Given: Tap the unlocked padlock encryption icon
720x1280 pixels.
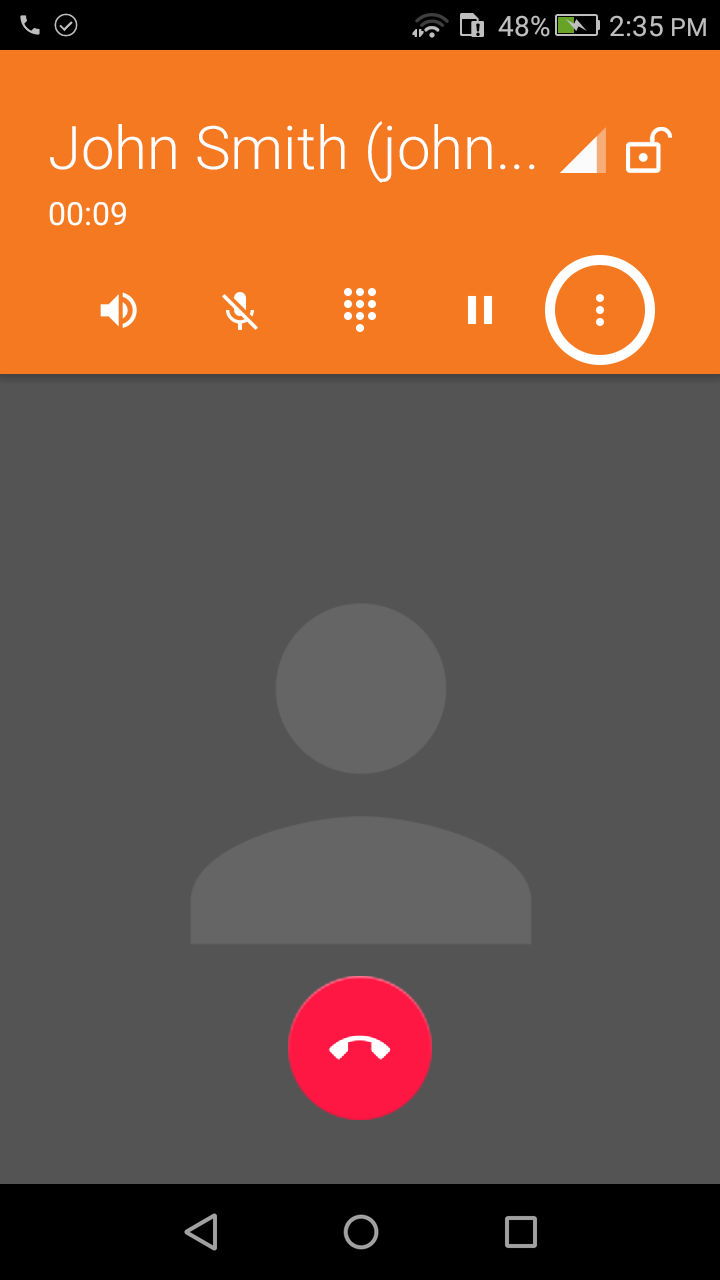Looking at the screenshot, I should 647,152.
